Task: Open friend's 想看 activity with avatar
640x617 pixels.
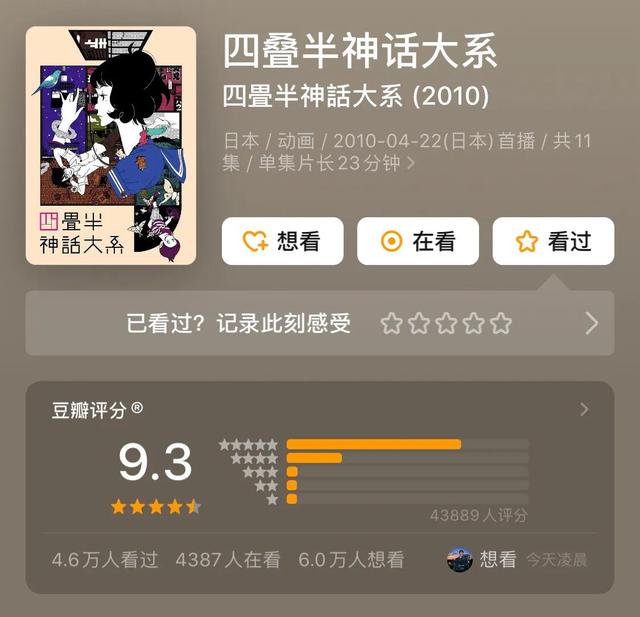Action: tap(483, 560)
